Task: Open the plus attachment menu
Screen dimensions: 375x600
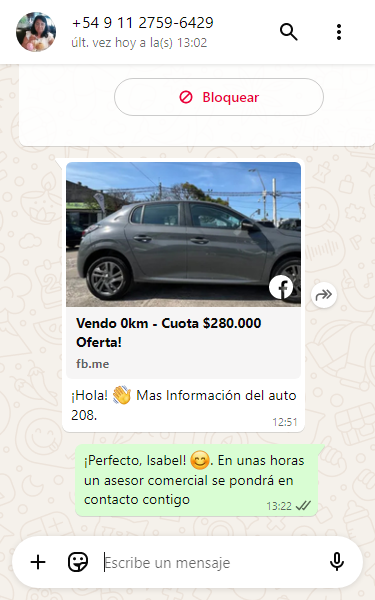Action: (x=38, y=562)
